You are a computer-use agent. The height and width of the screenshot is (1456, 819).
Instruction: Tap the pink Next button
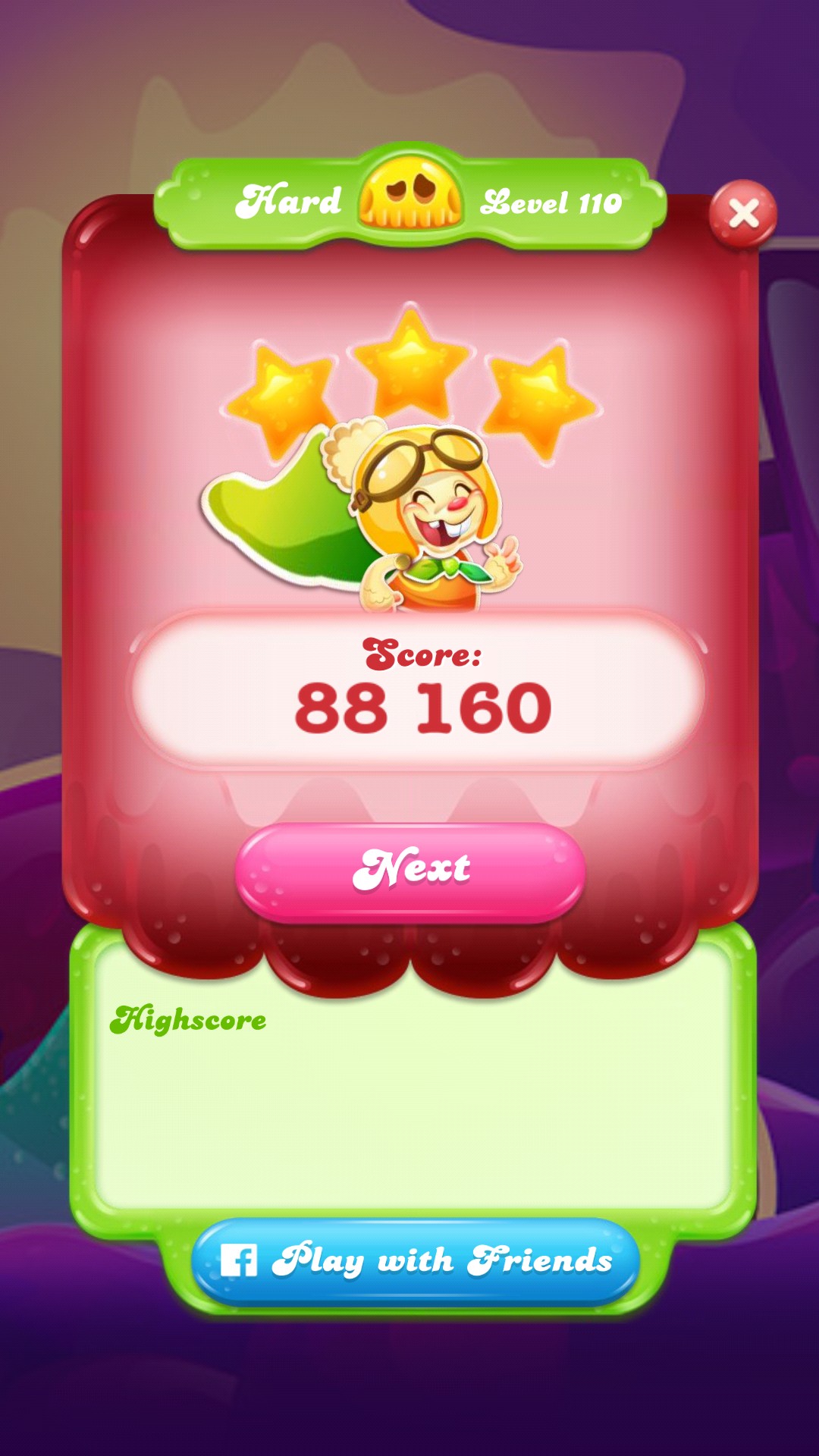(x=410, y=871)
